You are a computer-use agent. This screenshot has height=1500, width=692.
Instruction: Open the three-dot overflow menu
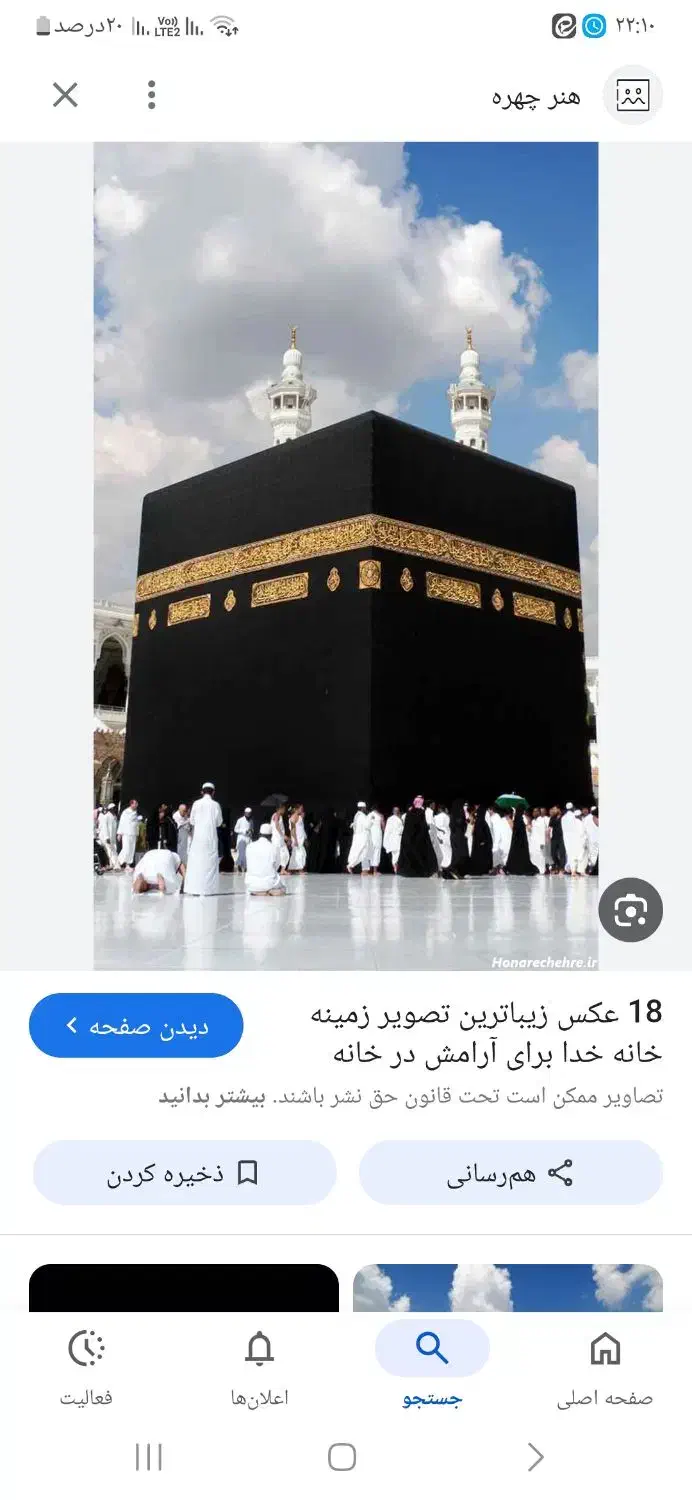coord(152,95)
